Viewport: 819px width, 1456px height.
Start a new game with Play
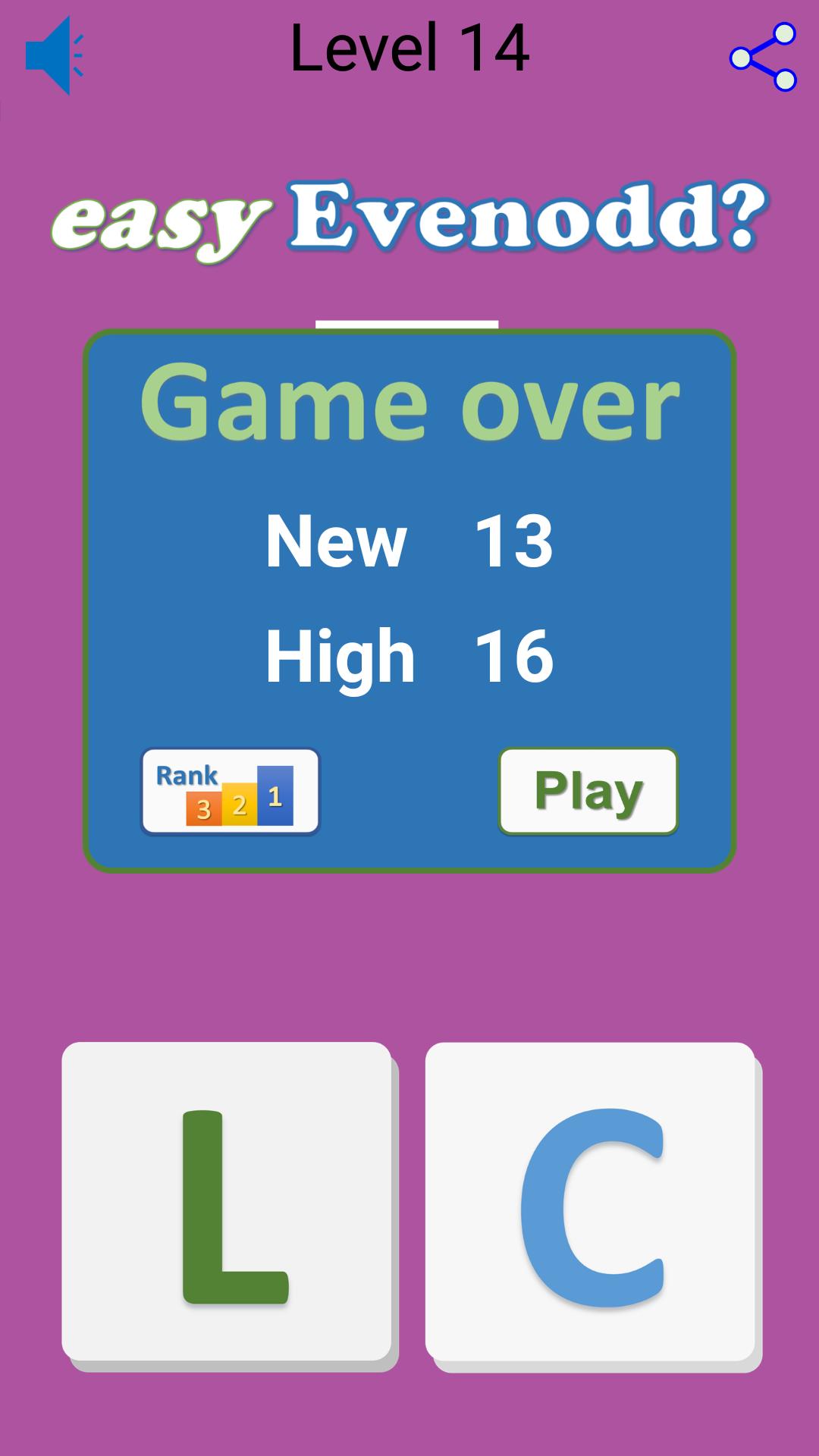pos(588,792)
